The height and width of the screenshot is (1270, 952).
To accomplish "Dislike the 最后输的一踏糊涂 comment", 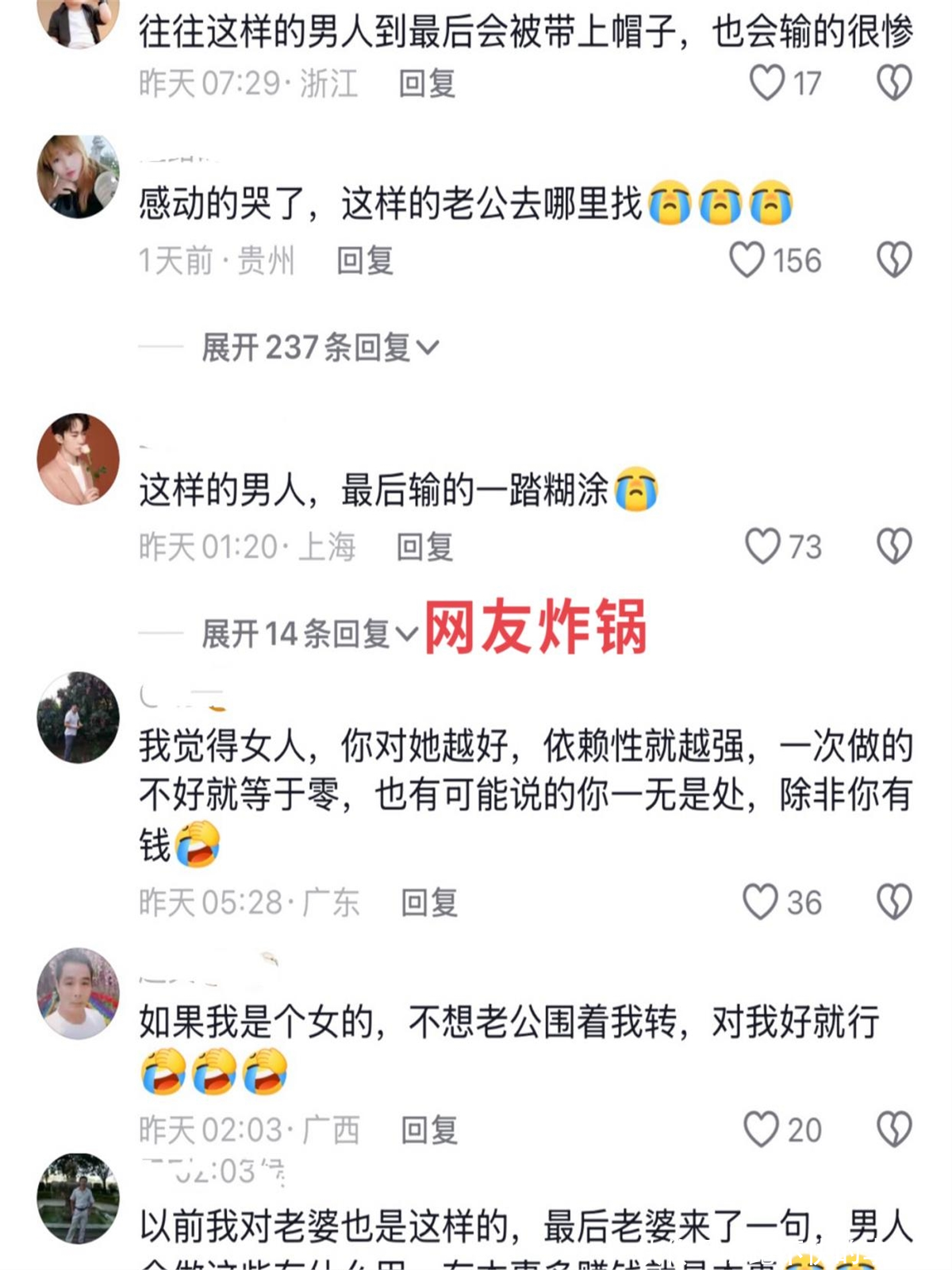I will coord(894,546).
